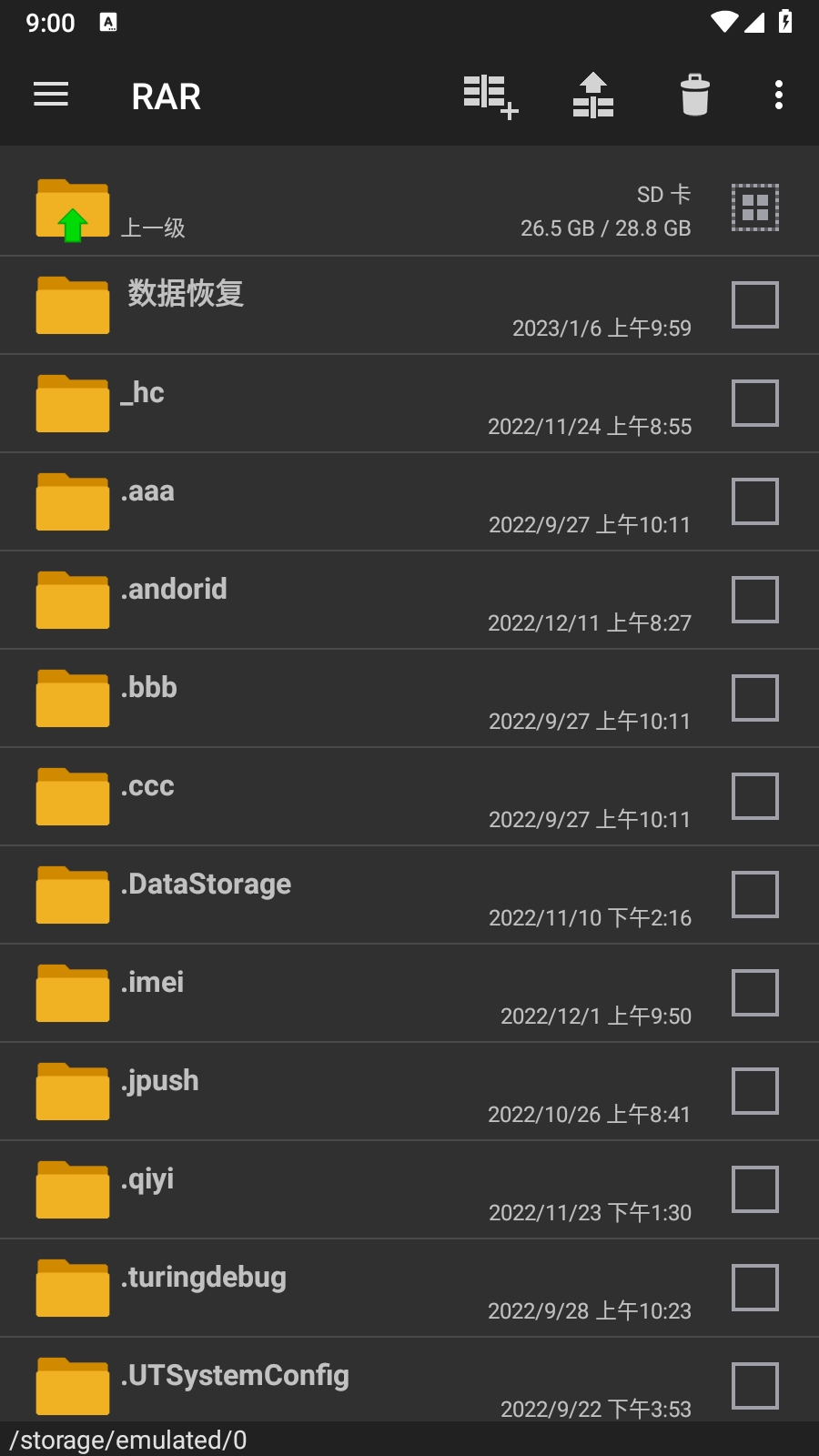Check the 数据恢复 folder checkbox
Image resolution: width=819 pixels, height=1456 pixels.
pyautogui.click(x=755, y=305)
